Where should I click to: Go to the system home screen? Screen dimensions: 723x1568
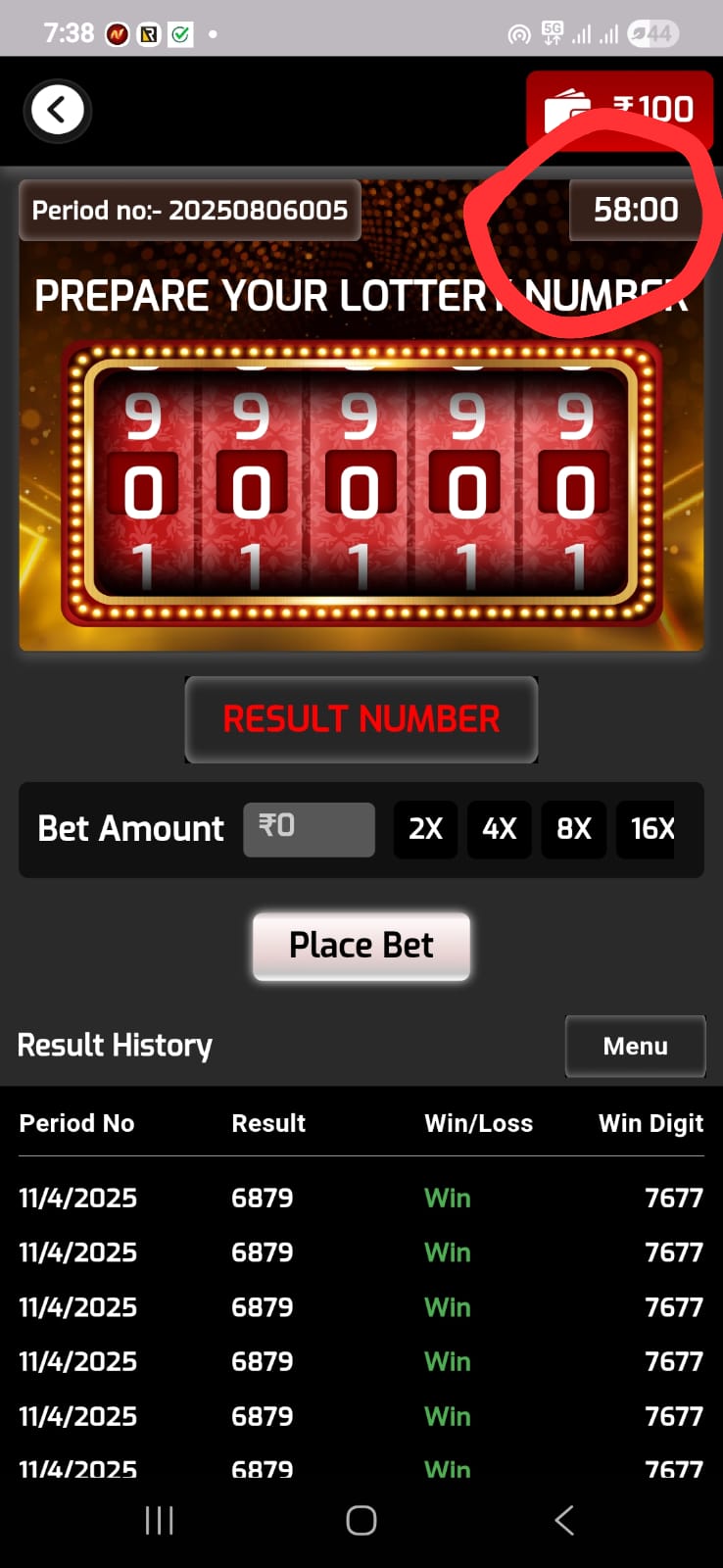tap(361, 1520)
